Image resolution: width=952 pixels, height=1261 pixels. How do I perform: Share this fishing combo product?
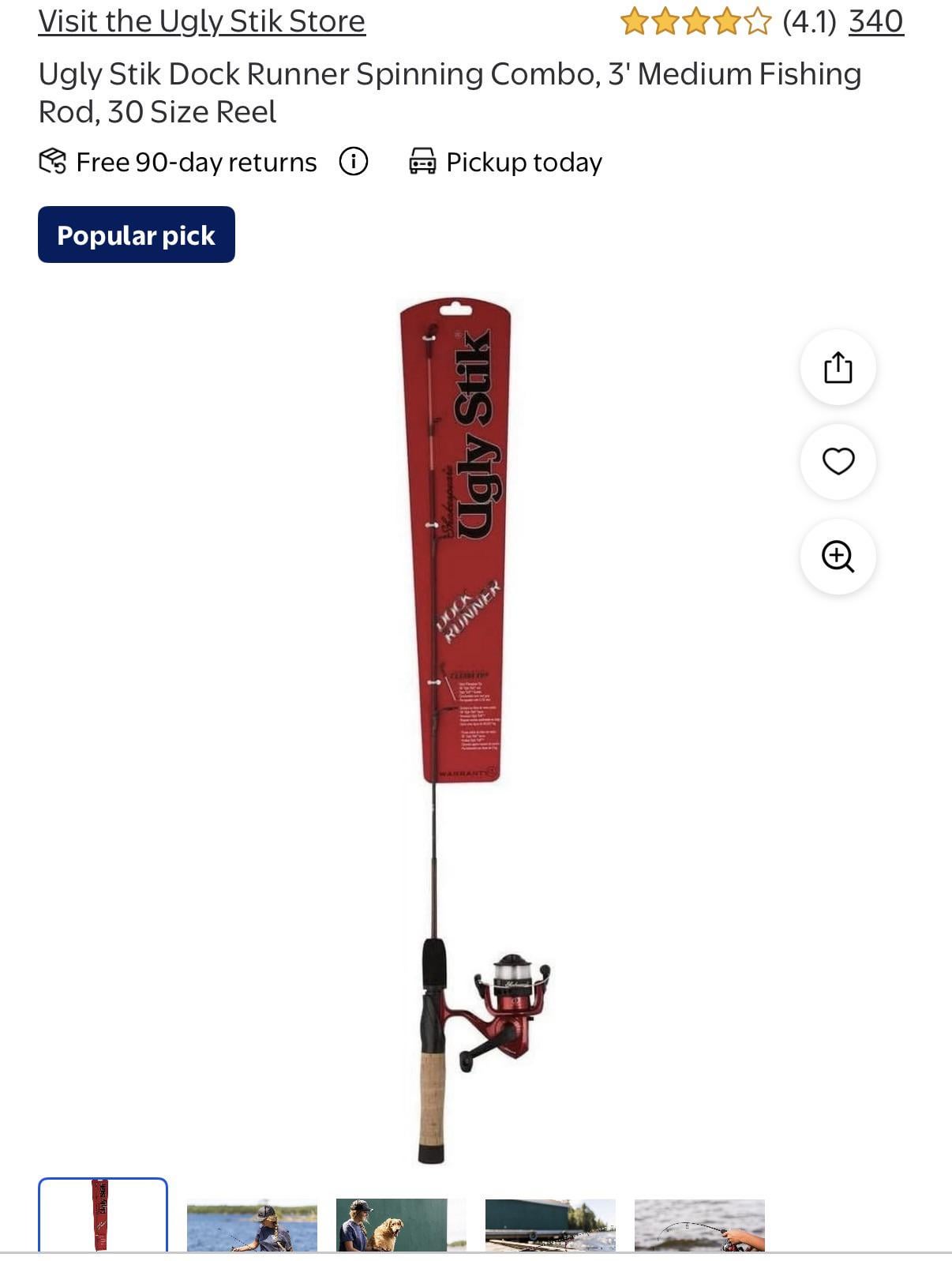click(x=838, y=368)
